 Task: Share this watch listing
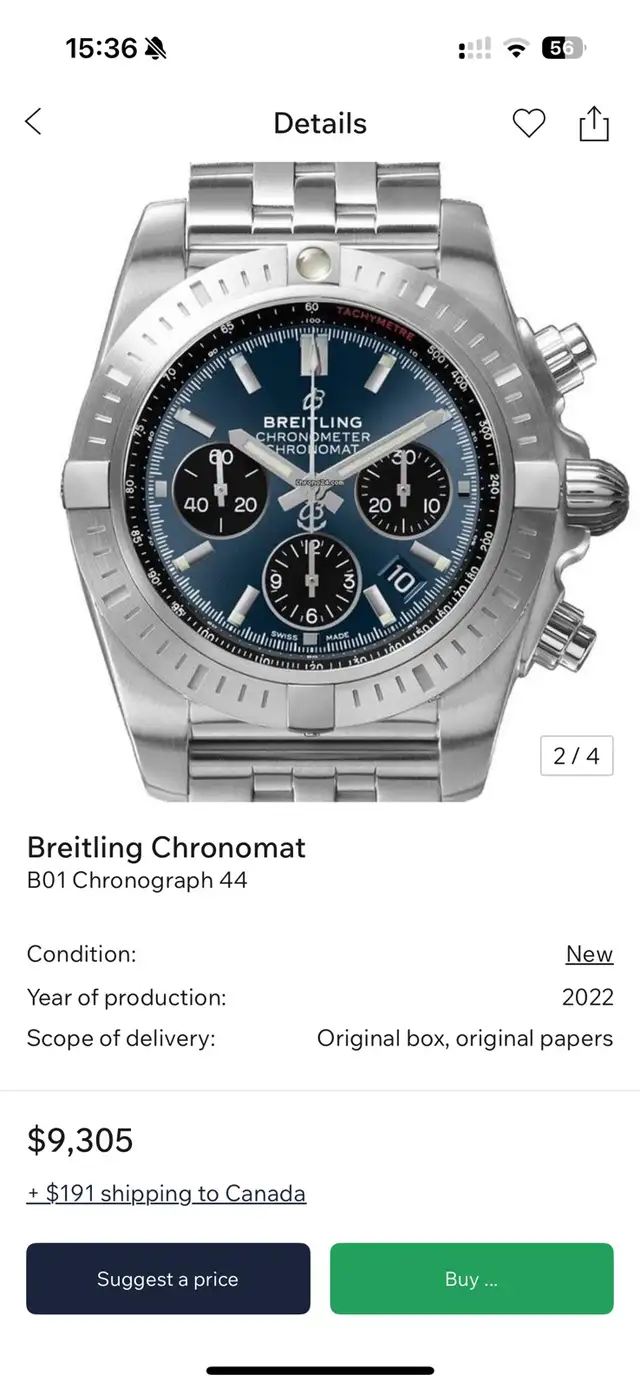(x=594, y=123)
